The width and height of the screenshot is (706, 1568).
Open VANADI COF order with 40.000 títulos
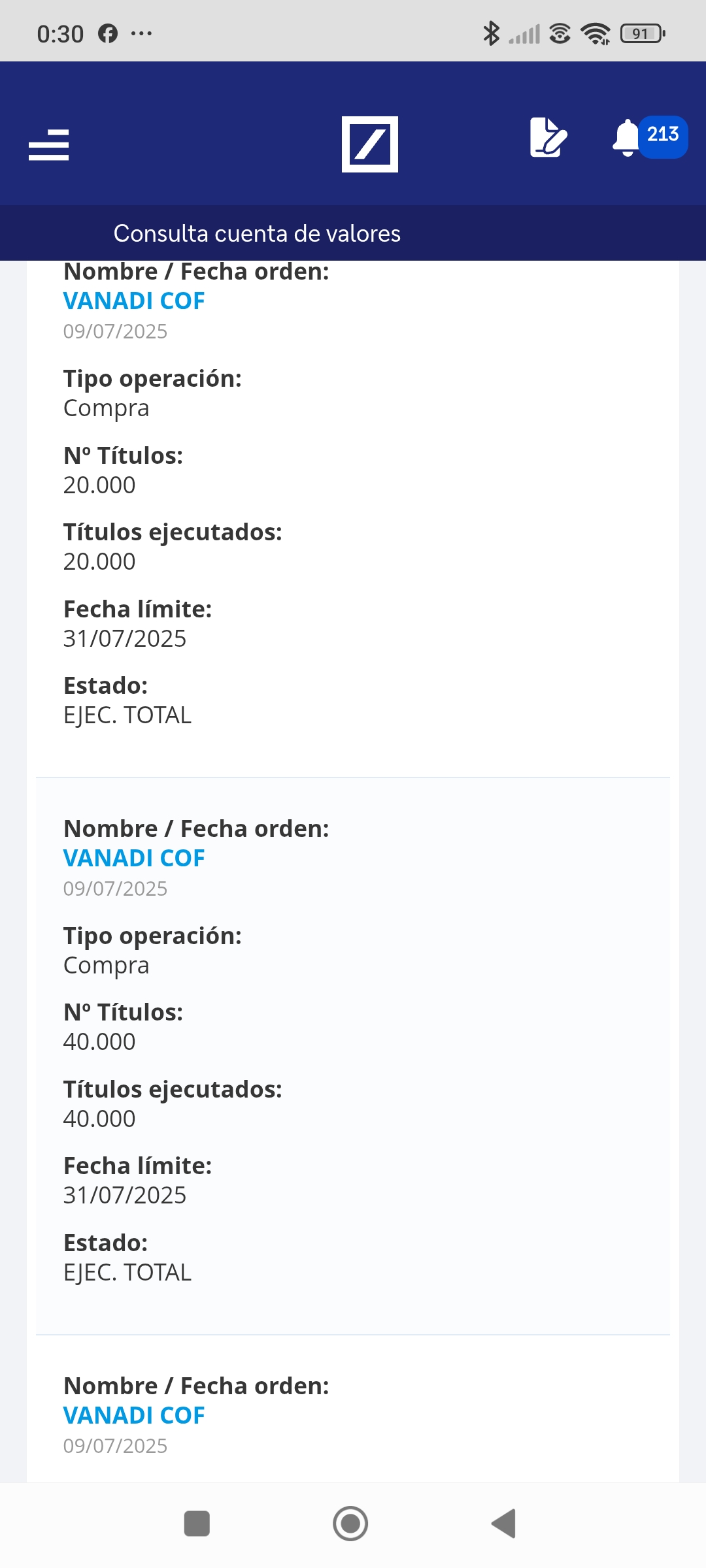click(x=134, y=858)
